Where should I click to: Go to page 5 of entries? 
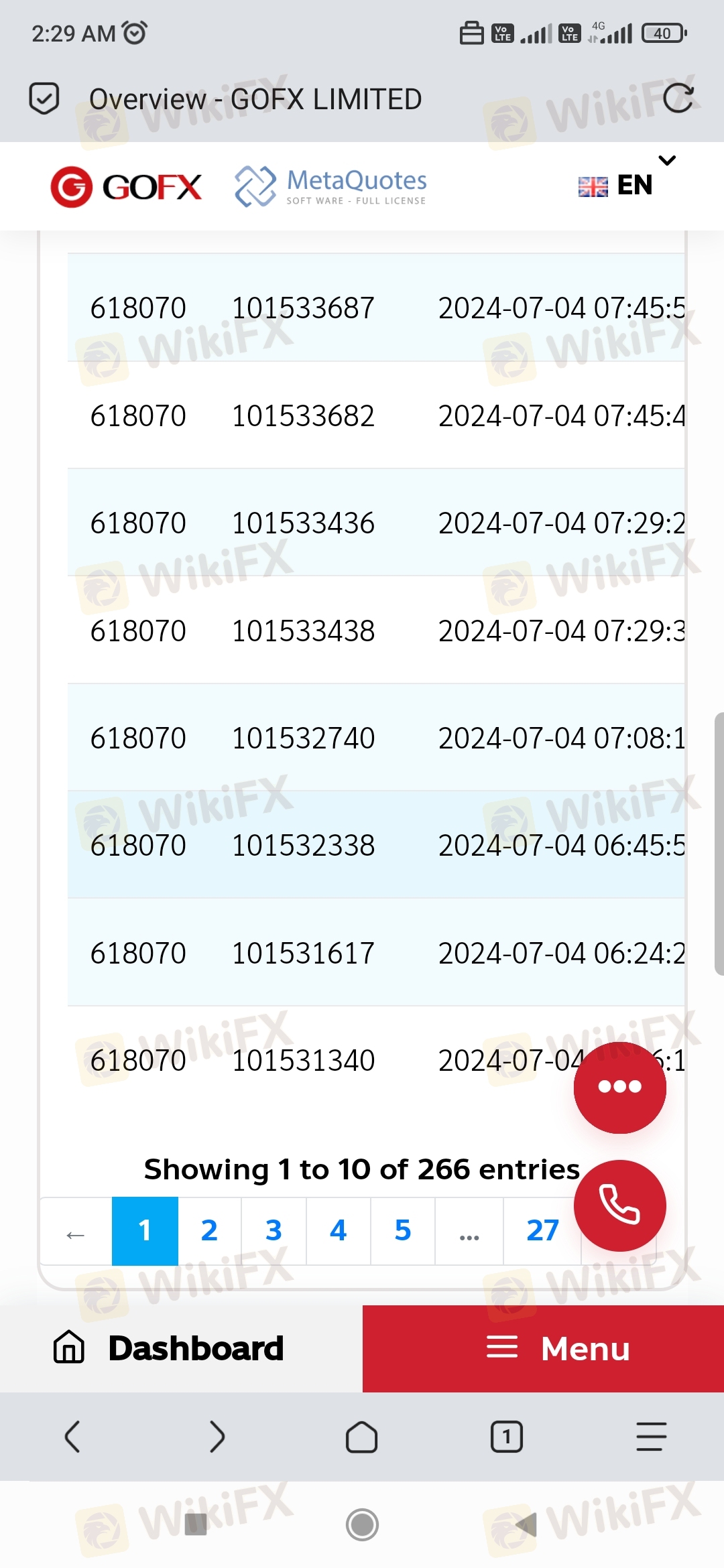click(402, 1230)
